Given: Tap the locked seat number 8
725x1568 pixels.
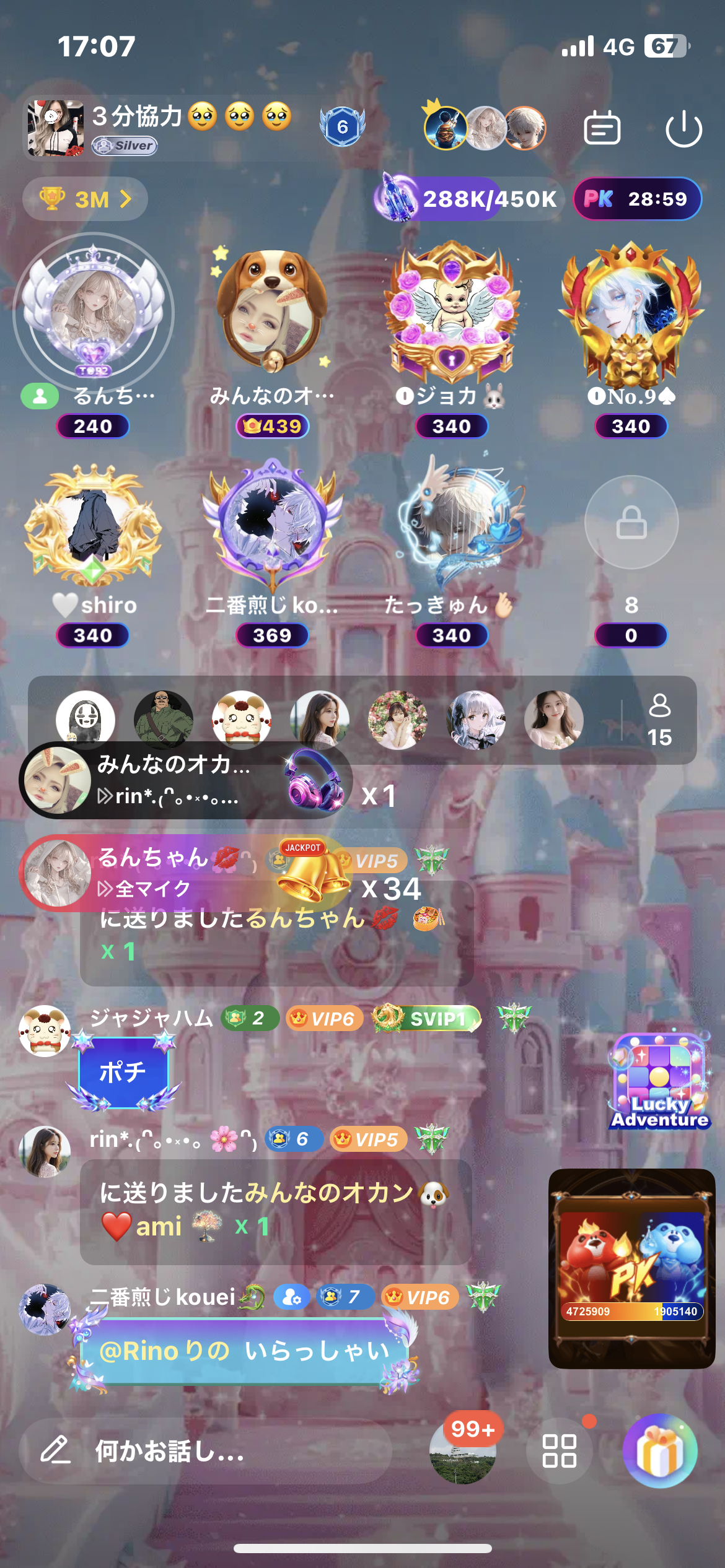Looking at the screenshot, I should coord(631,523).
